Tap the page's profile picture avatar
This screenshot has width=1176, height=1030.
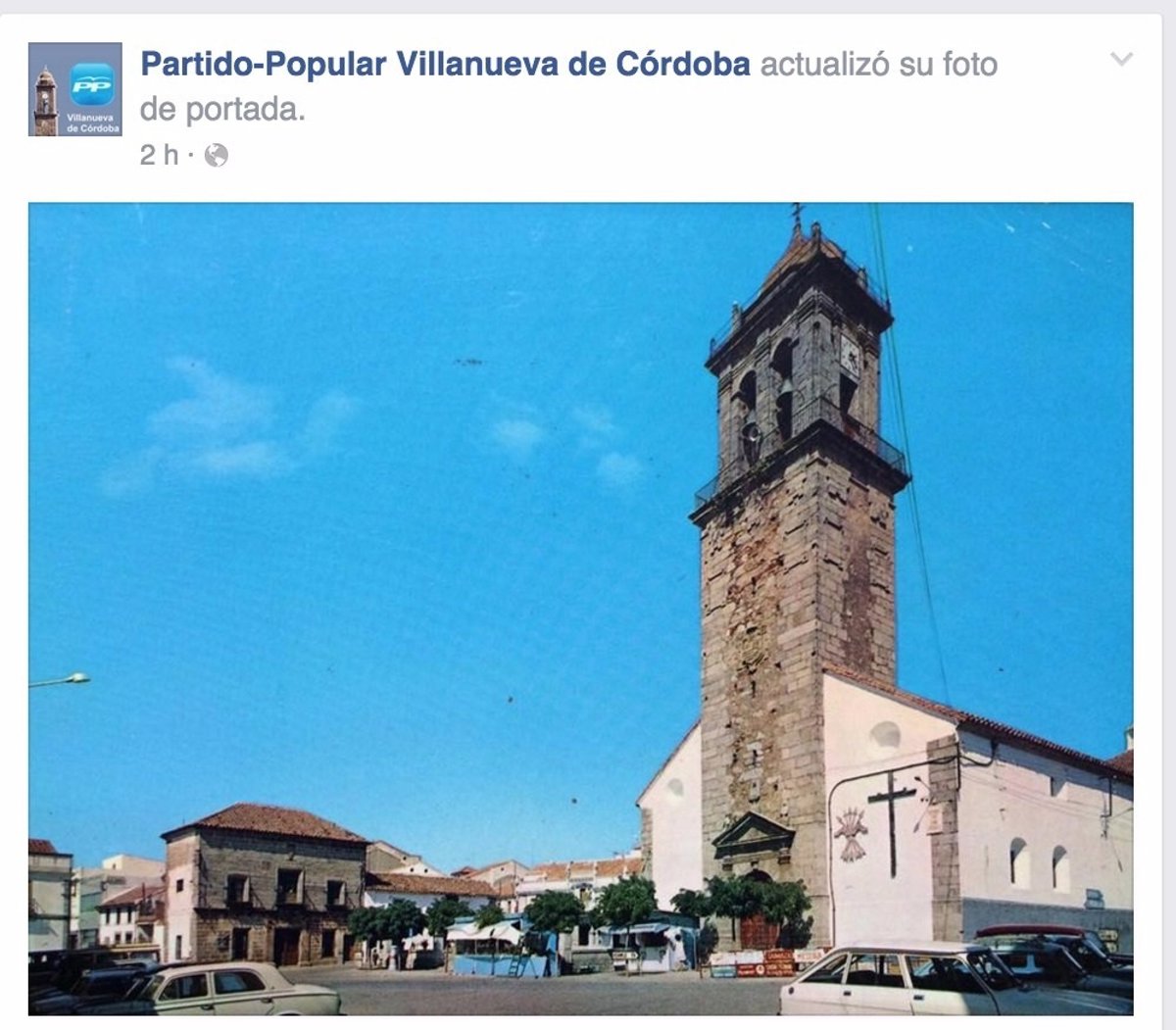tap(75, 89)
